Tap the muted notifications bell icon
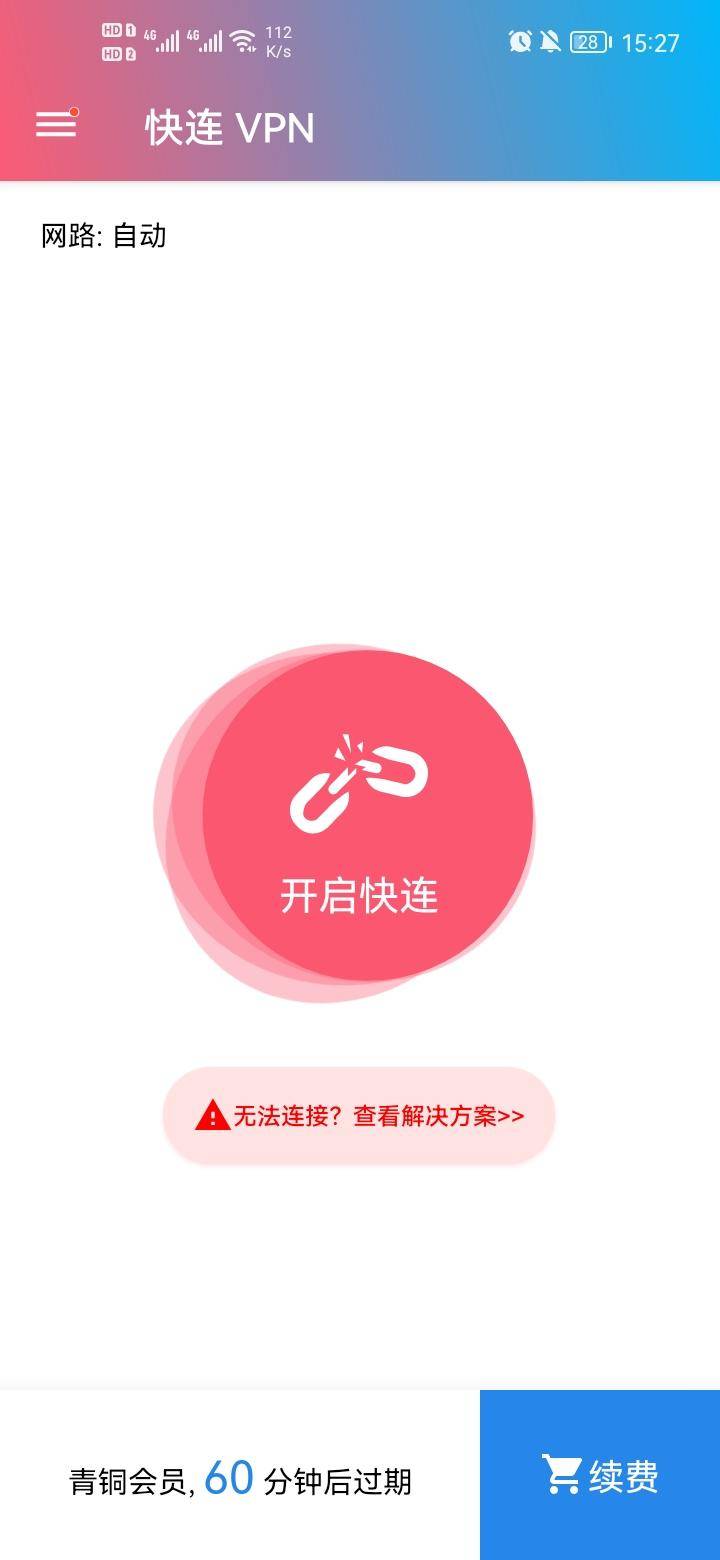Screen dimensions: 720x1560 pyautogui.click(x=552, y=42)
